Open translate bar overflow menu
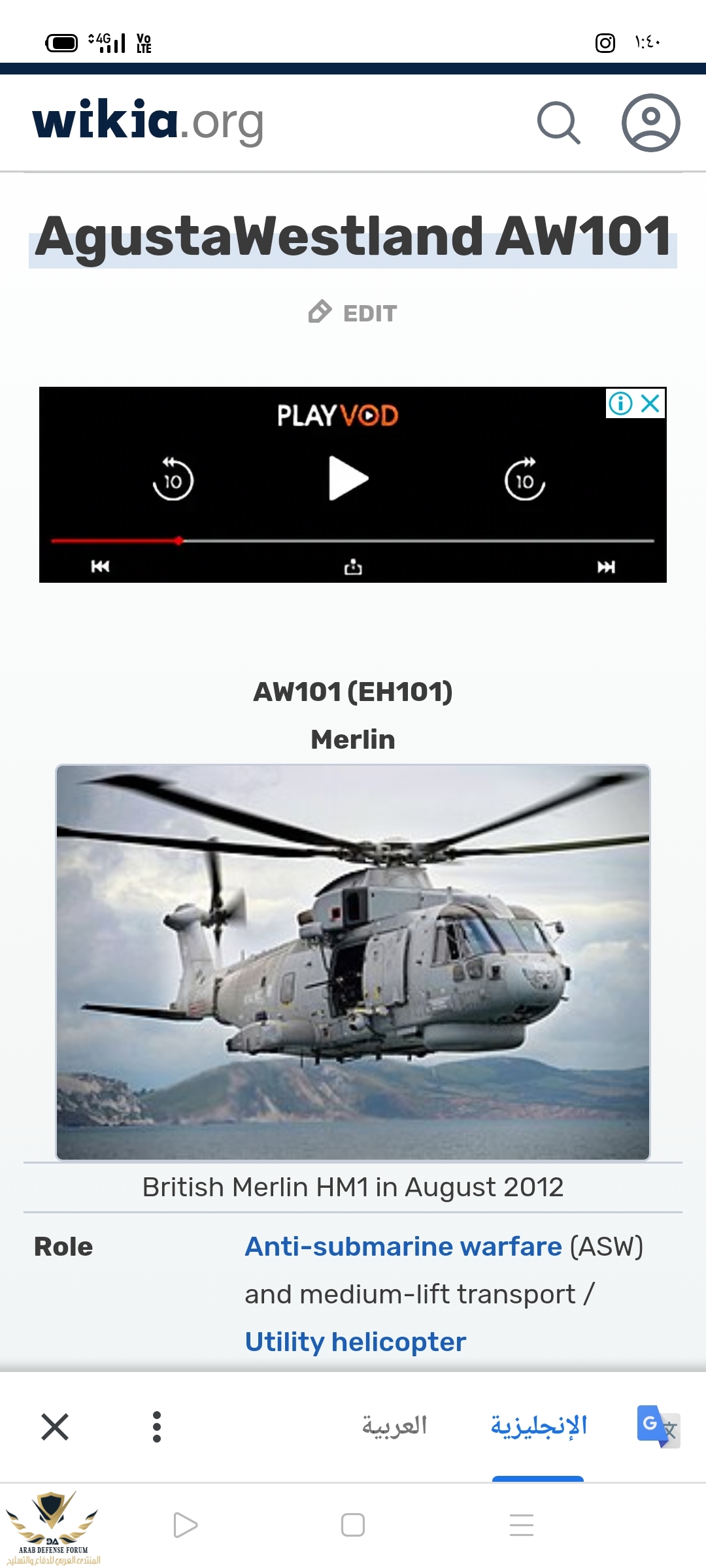Image resolution: width=706 pixels, height=1568 pixels. 157,1427
